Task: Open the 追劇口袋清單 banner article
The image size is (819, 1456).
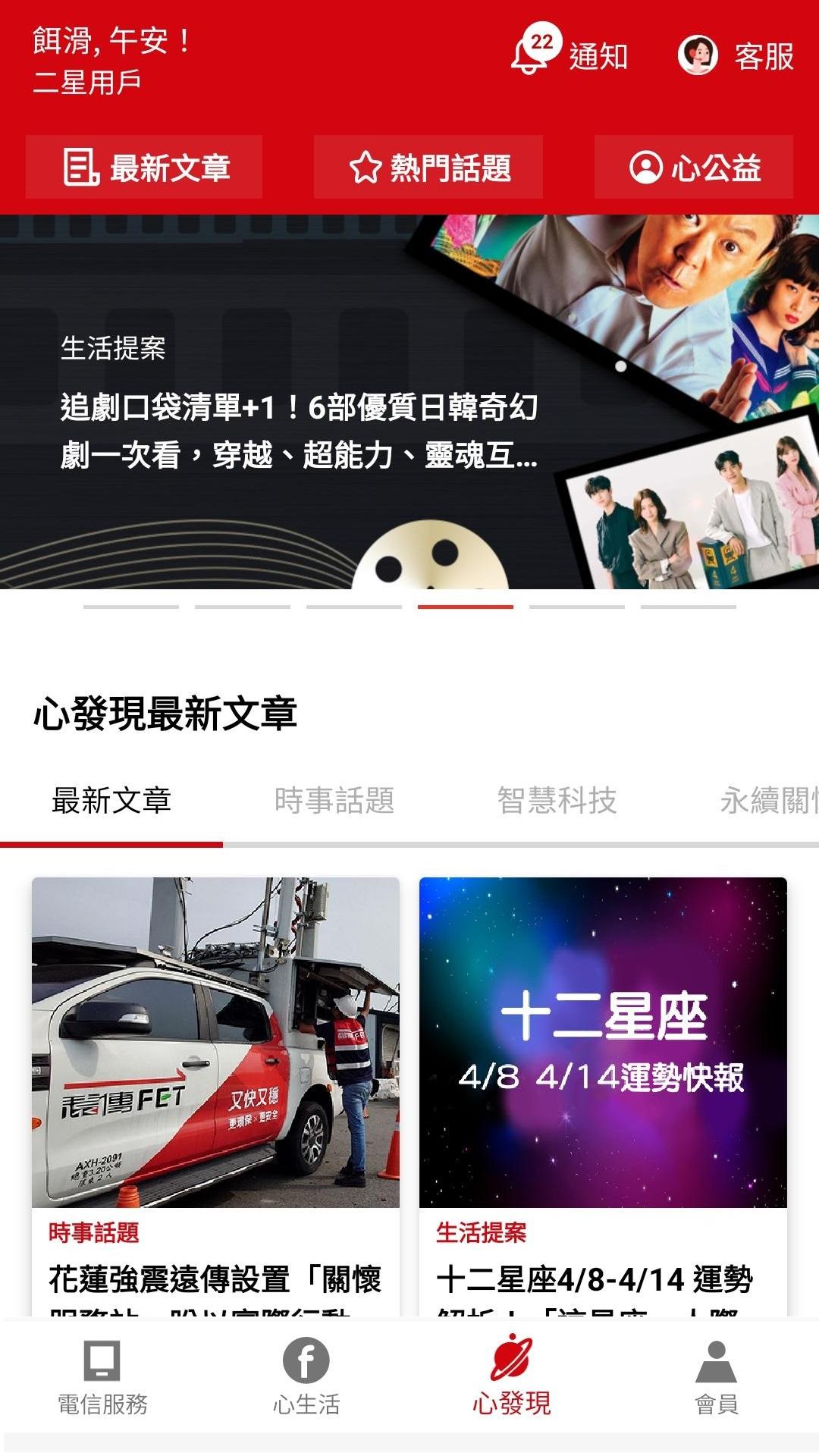Action: click(409, 402)
